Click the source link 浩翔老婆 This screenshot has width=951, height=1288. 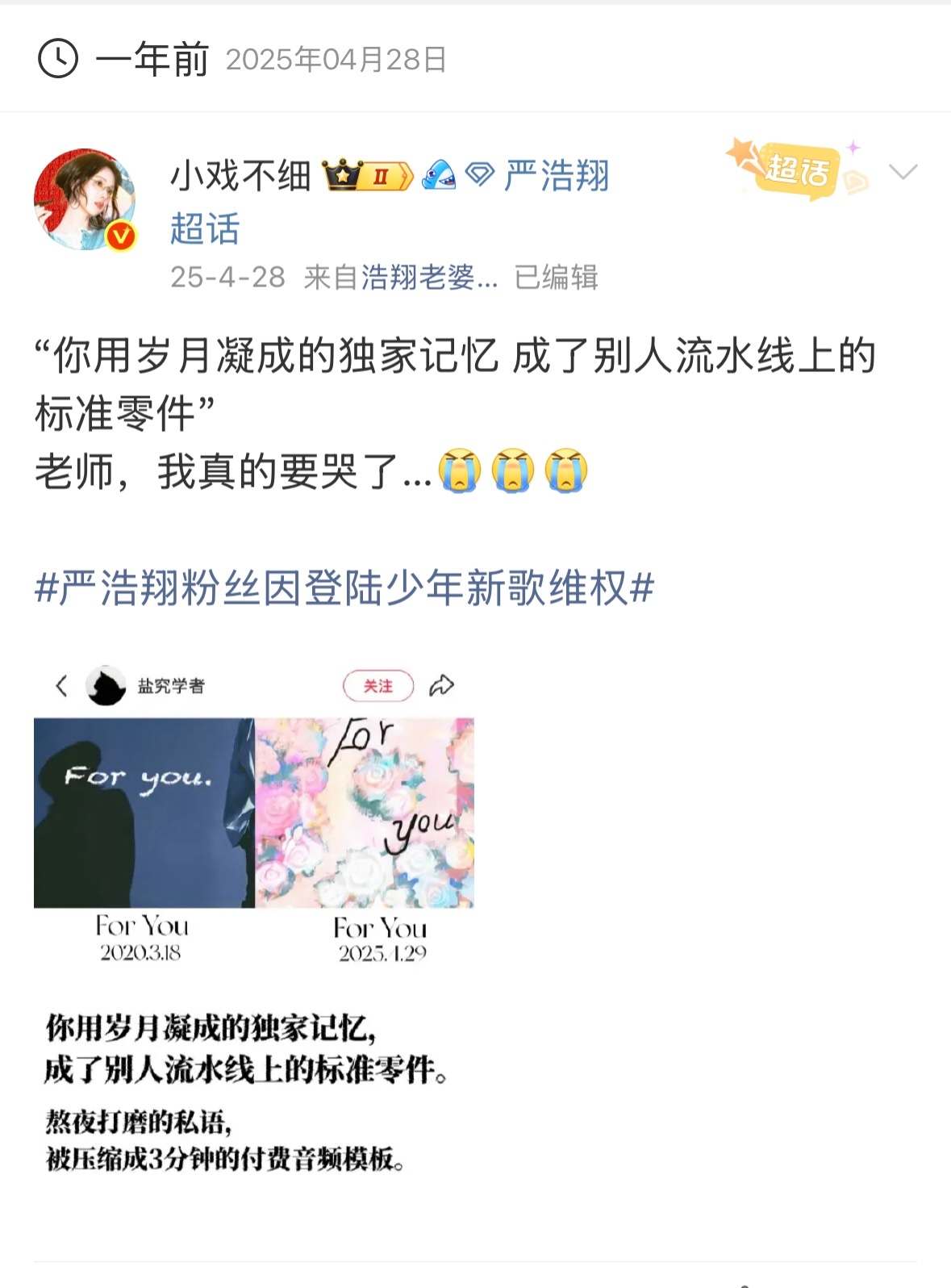pos(420,277)
